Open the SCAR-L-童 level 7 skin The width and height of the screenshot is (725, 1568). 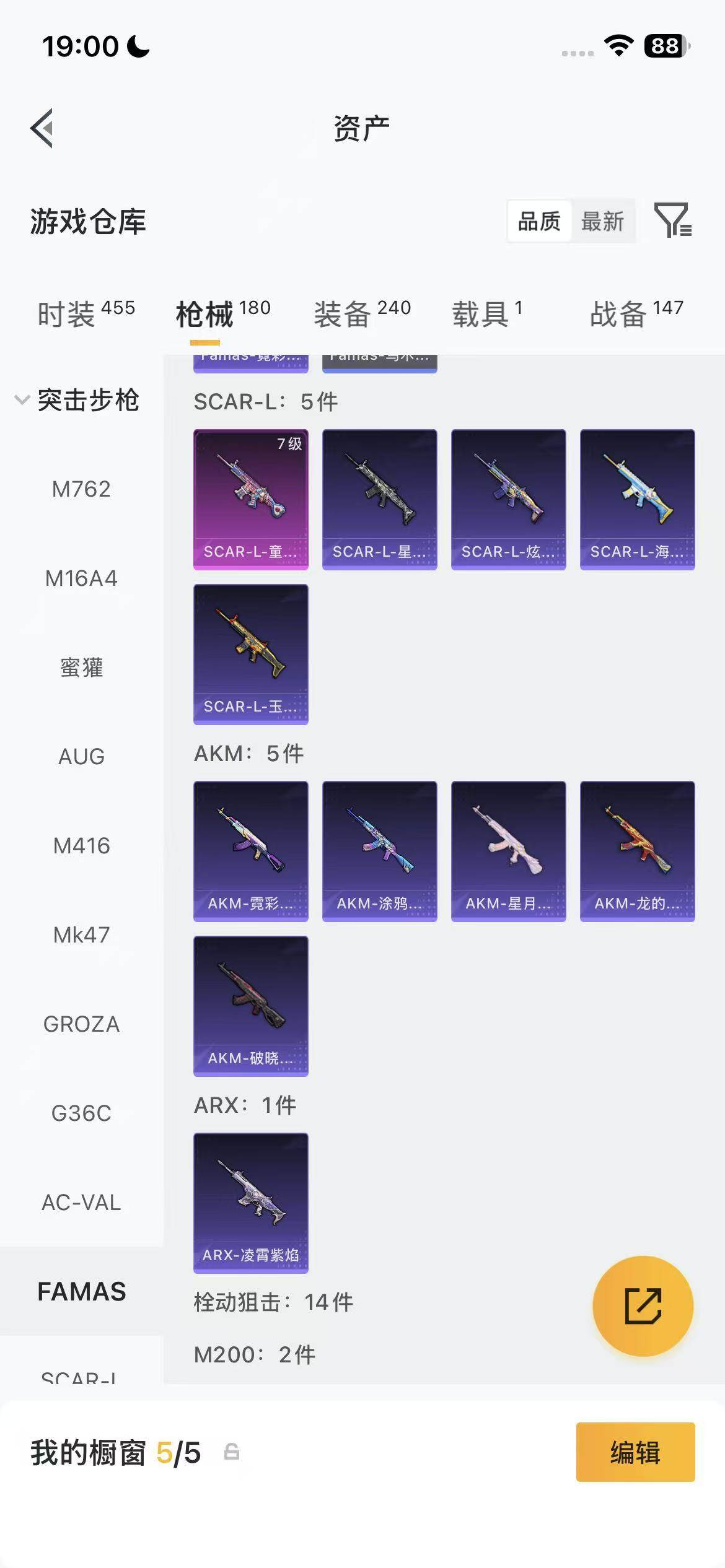(x=251, y=499)
